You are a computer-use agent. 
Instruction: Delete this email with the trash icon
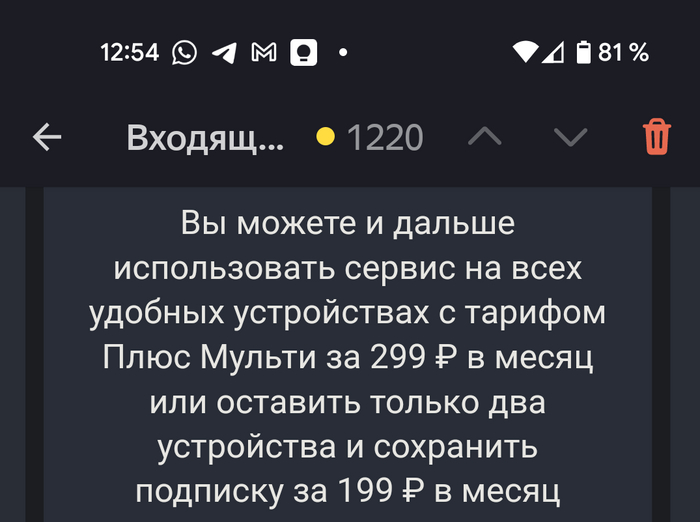(657, 137)
